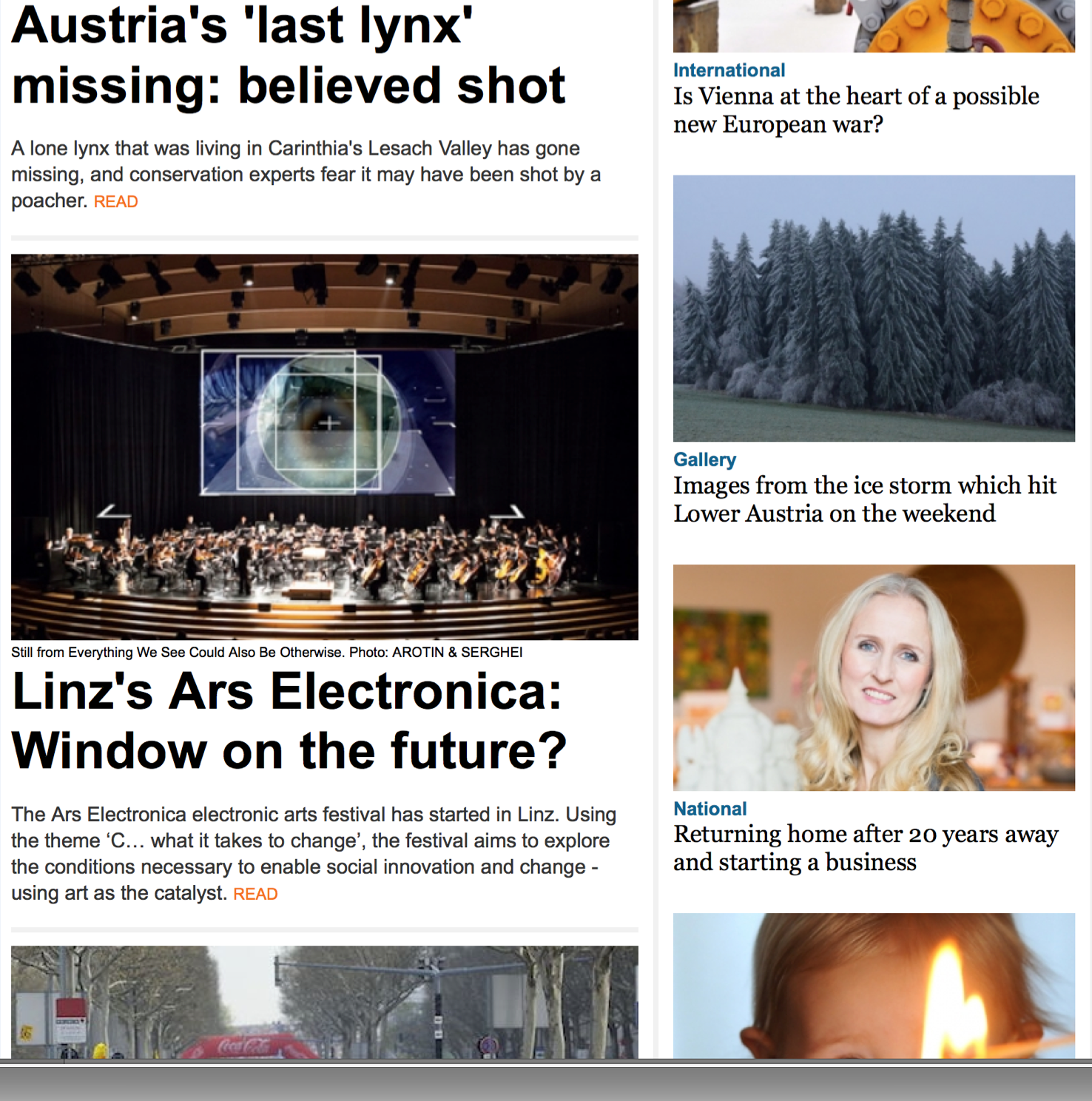Open the child with candle story image
Image resolution: width=1092 pixels, height=1101 pixels.
coord(873,986)
